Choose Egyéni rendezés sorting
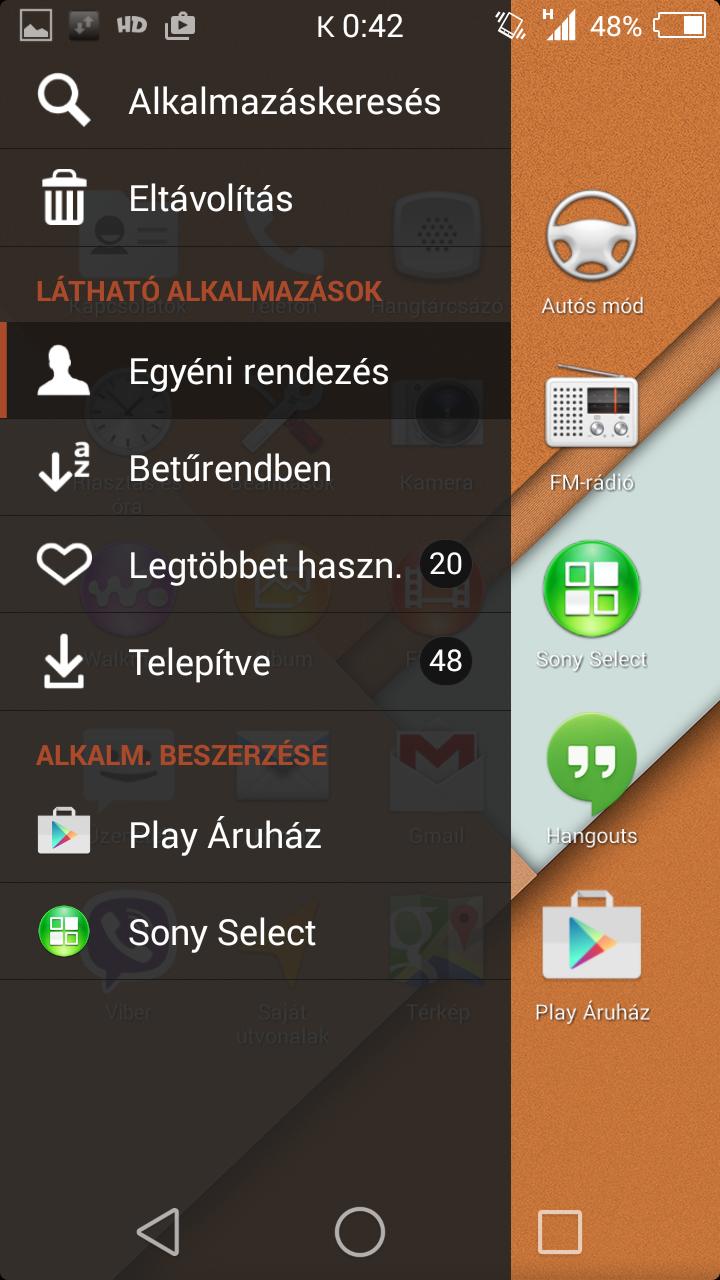Viewport: 720px width, 1280px height. pyautogui.click(x=255, y=371)
